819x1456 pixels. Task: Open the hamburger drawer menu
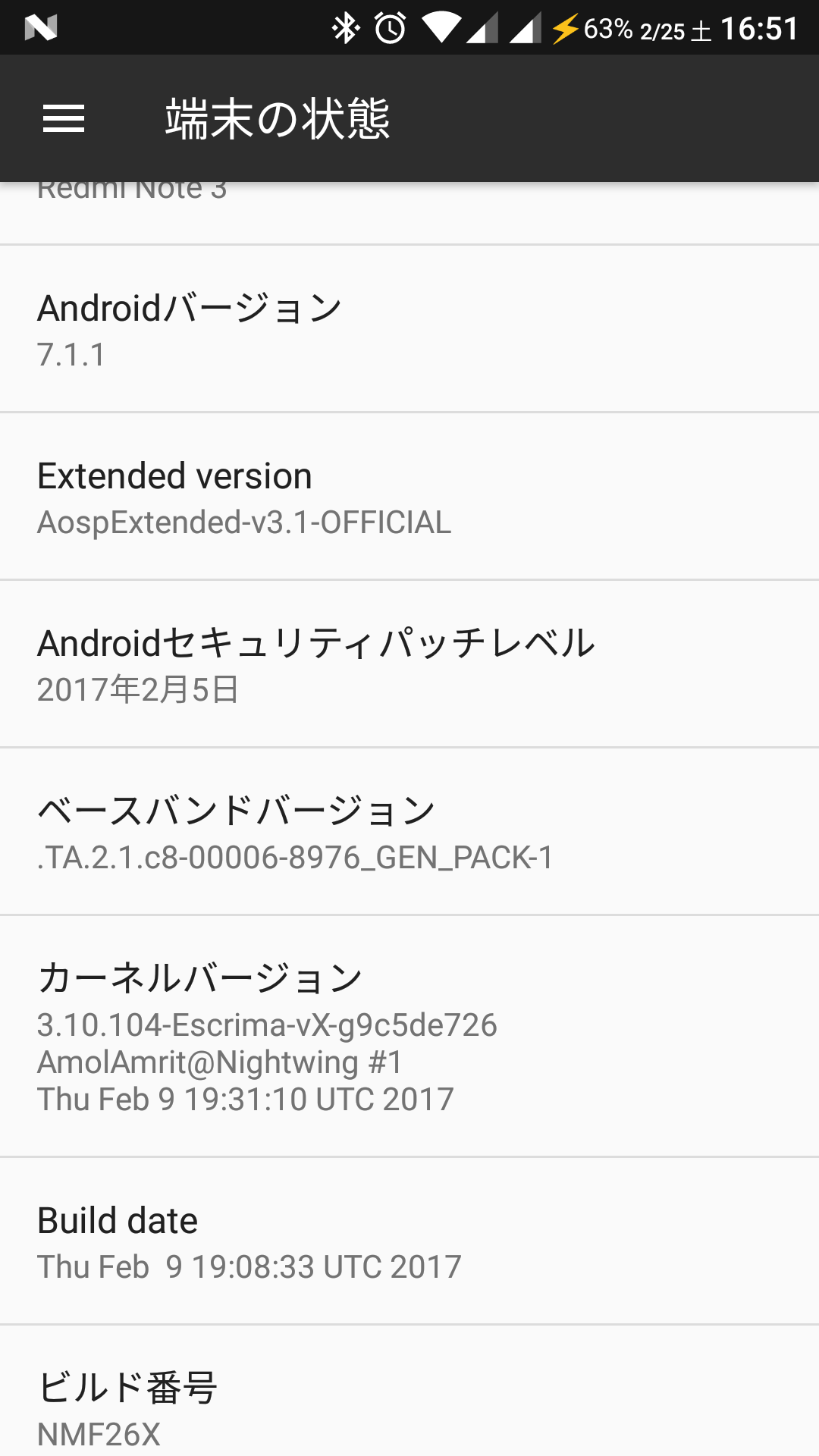tap(64, 118)
